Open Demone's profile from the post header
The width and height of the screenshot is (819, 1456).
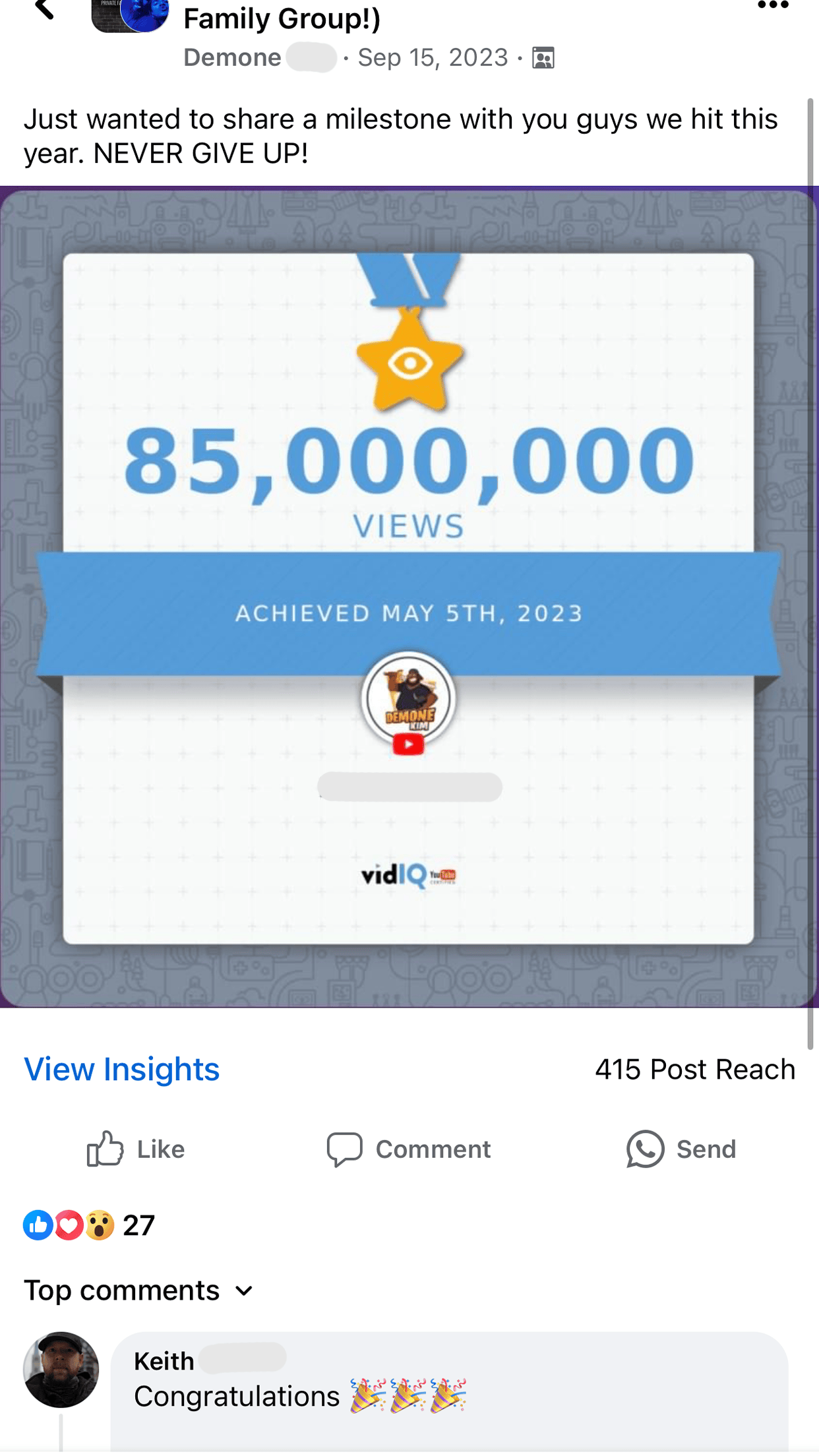pyautogui.click(x=232, y=58)
